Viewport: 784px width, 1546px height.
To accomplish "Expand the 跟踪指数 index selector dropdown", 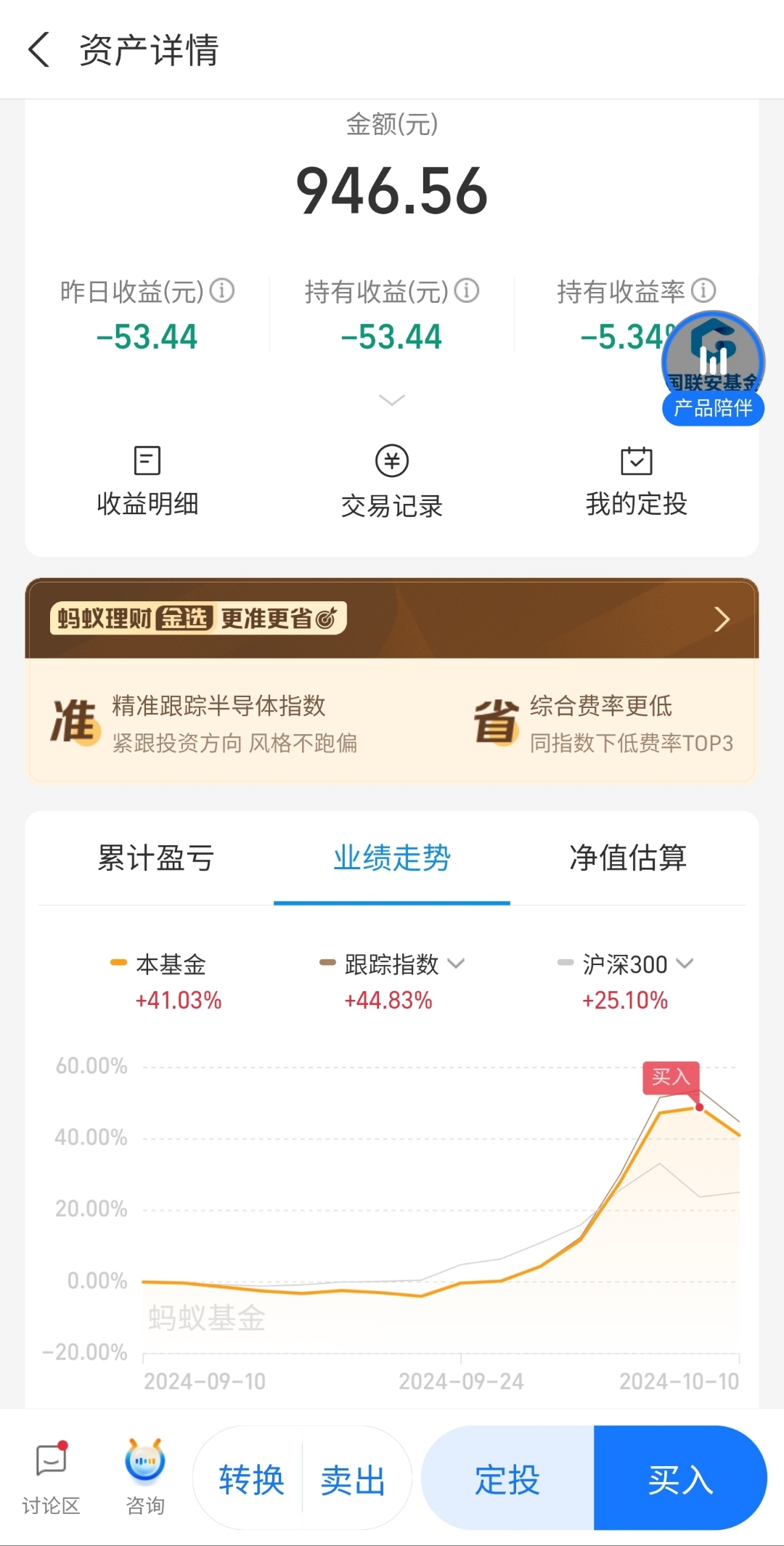I will pyautogui.click(x=457, y=964).
